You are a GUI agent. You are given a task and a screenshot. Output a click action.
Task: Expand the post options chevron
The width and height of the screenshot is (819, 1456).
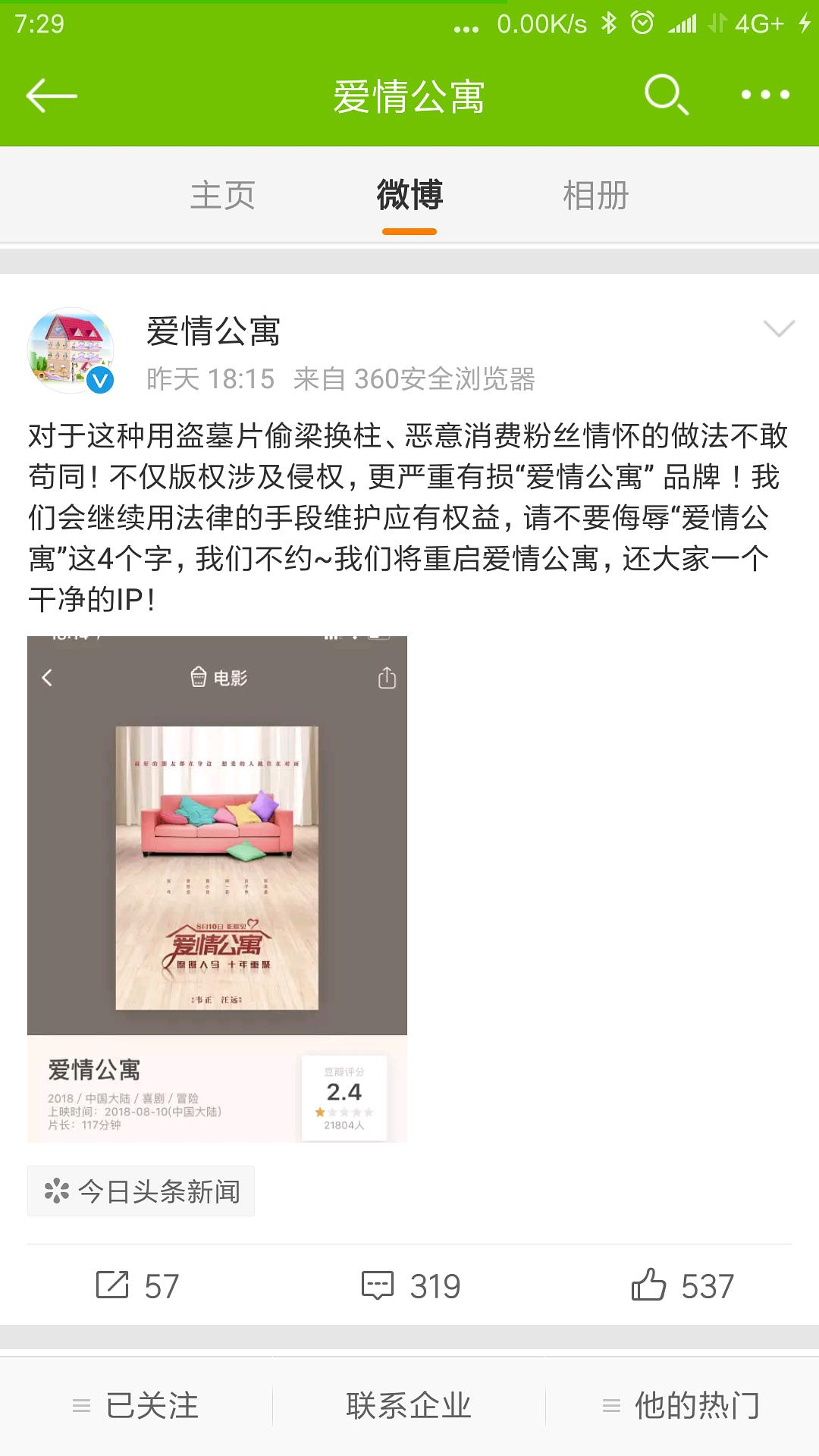tap(778, 328)
